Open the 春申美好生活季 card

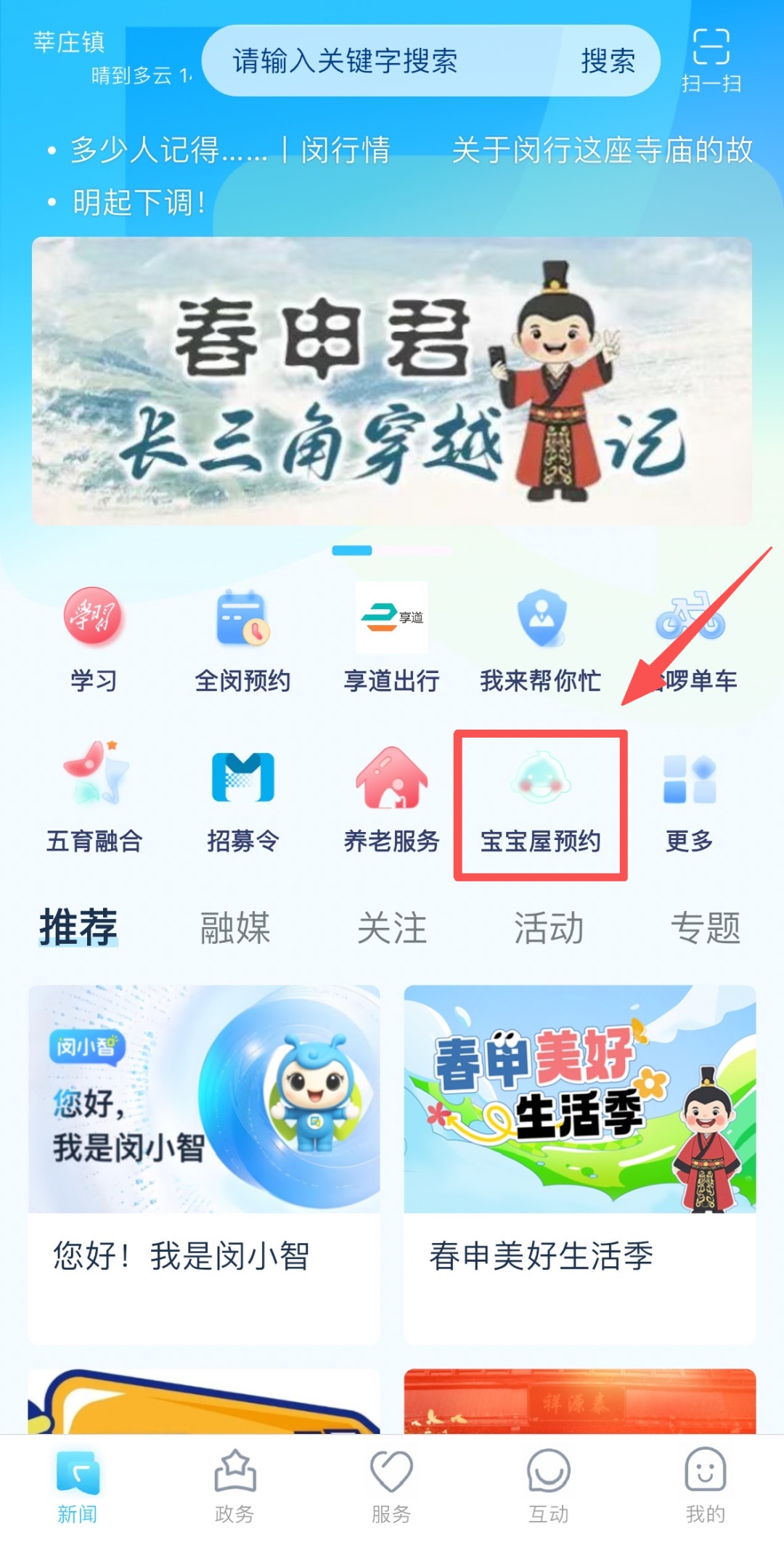pyautogui.click(x=579, y=1162)
